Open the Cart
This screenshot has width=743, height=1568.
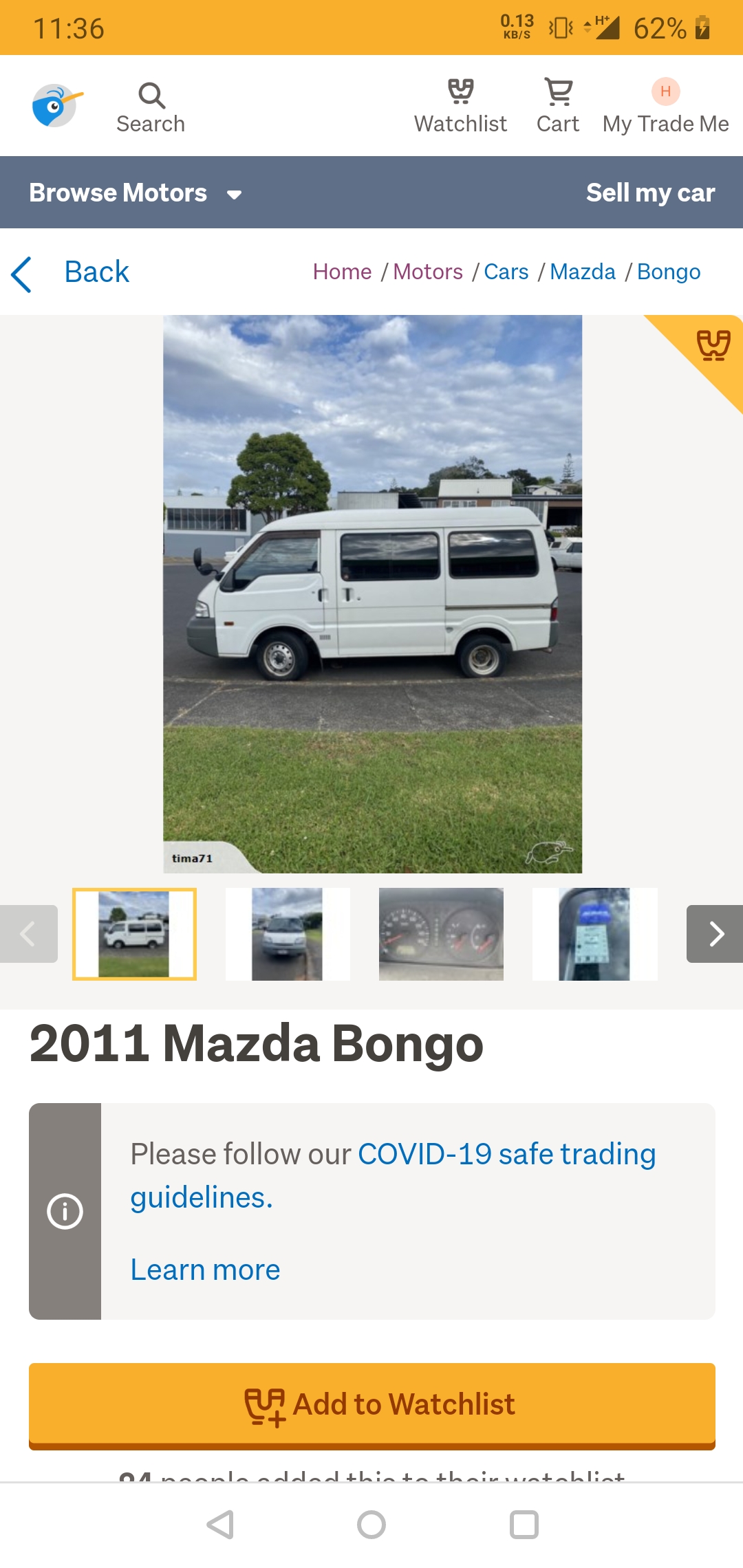[558, 107]
